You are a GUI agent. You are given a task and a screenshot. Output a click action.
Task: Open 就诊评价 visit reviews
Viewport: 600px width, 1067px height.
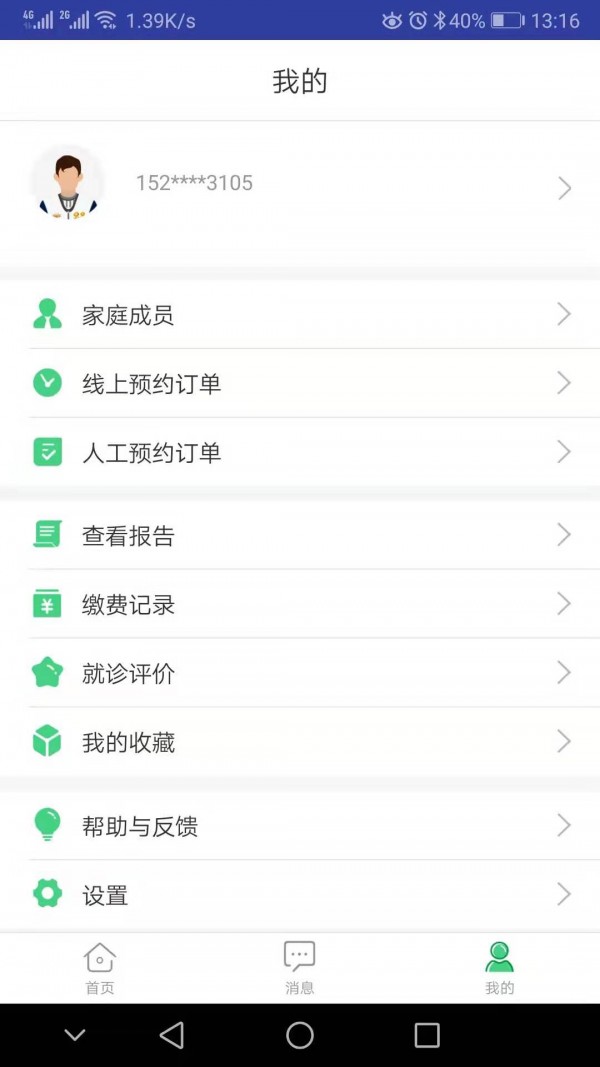click(300, 673)
